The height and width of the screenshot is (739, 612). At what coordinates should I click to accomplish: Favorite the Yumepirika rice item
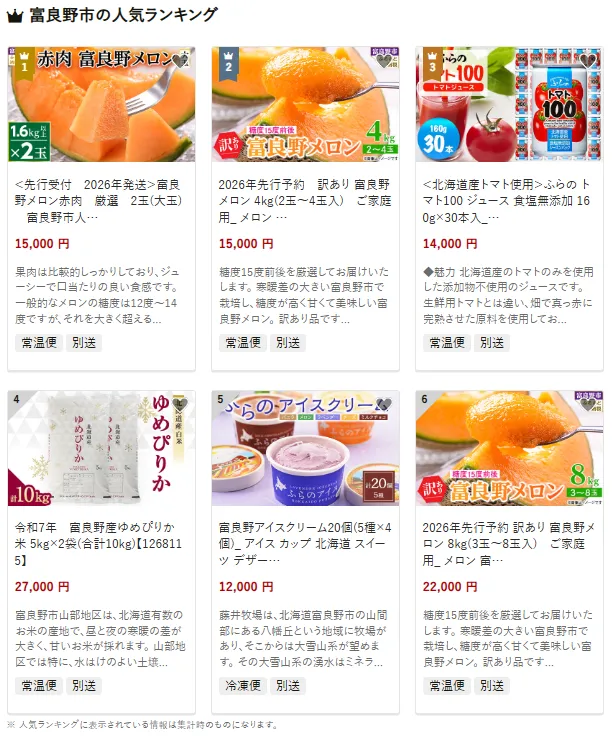coord(181,405)
